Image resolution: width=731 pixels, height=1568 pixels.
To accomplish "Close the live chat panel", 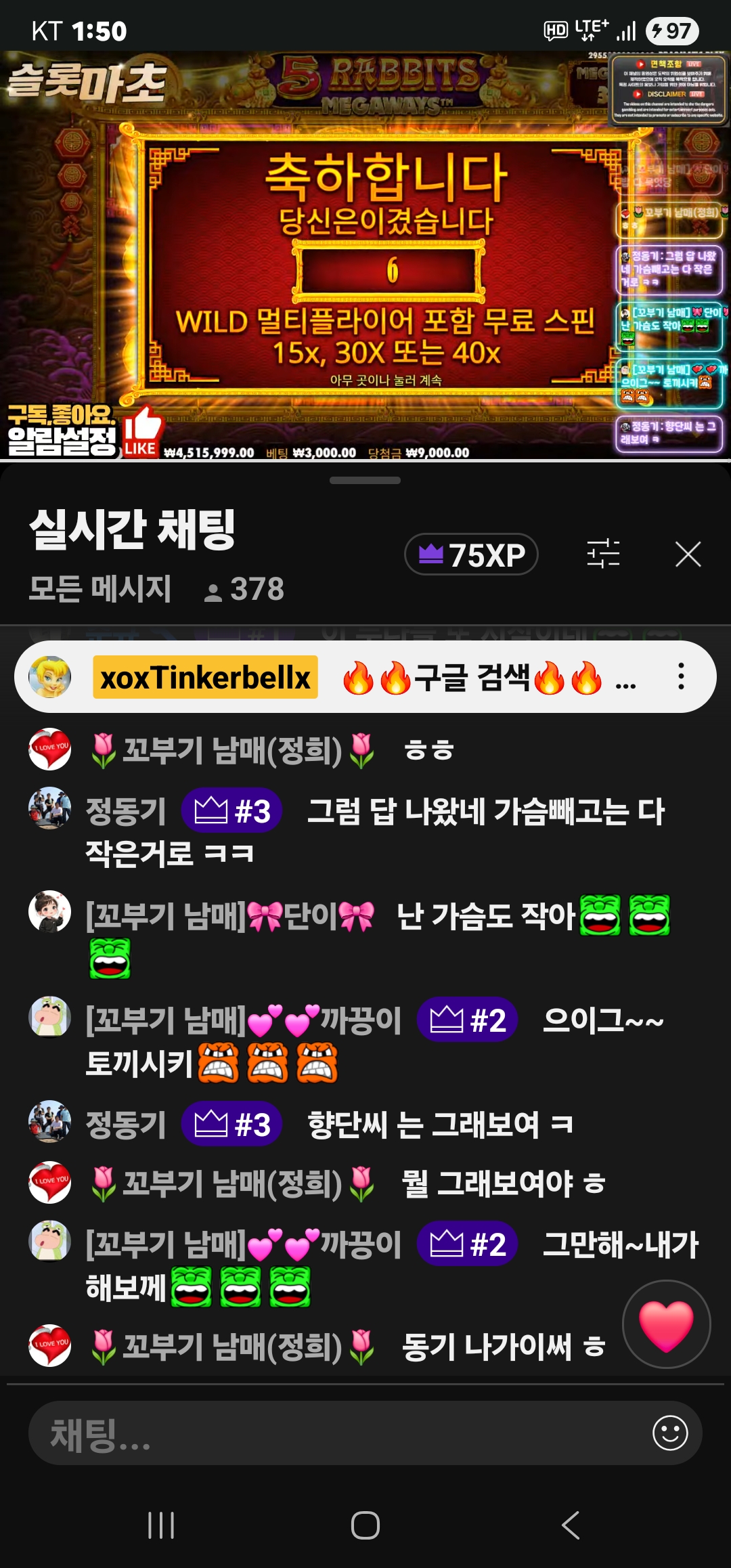I will (x=688, y=554).
